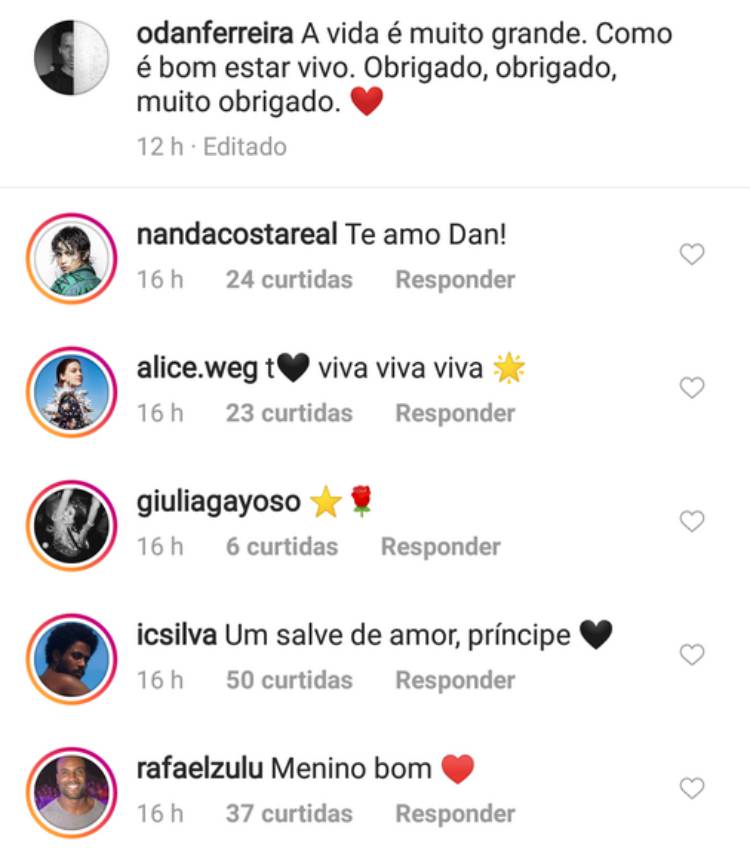Image resolution: width=750 pixels, height=854 pixels.
Task: Like rafaelzulu's comment
Action: [692, 789]
